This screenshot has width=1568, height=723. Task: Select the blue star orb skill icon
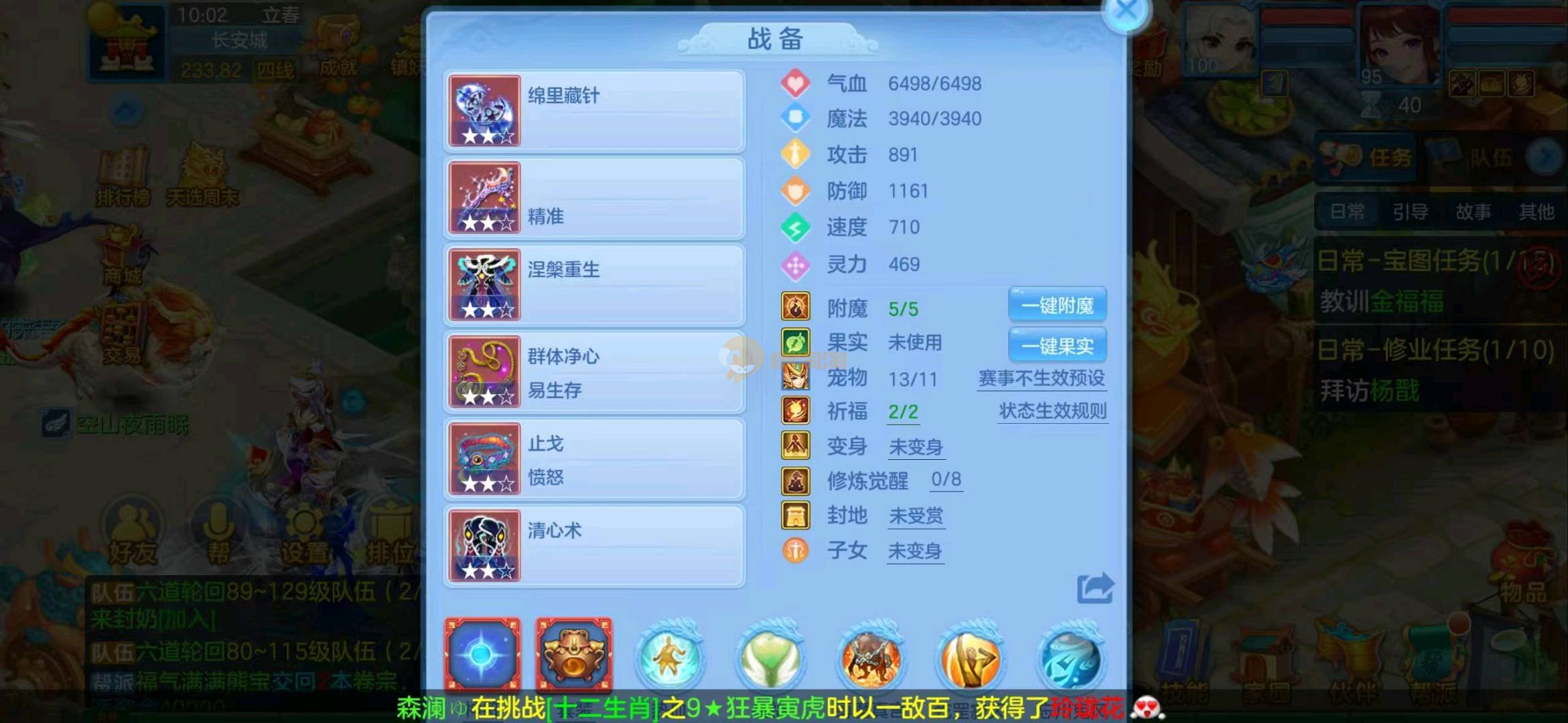click(x=482, y=655)
